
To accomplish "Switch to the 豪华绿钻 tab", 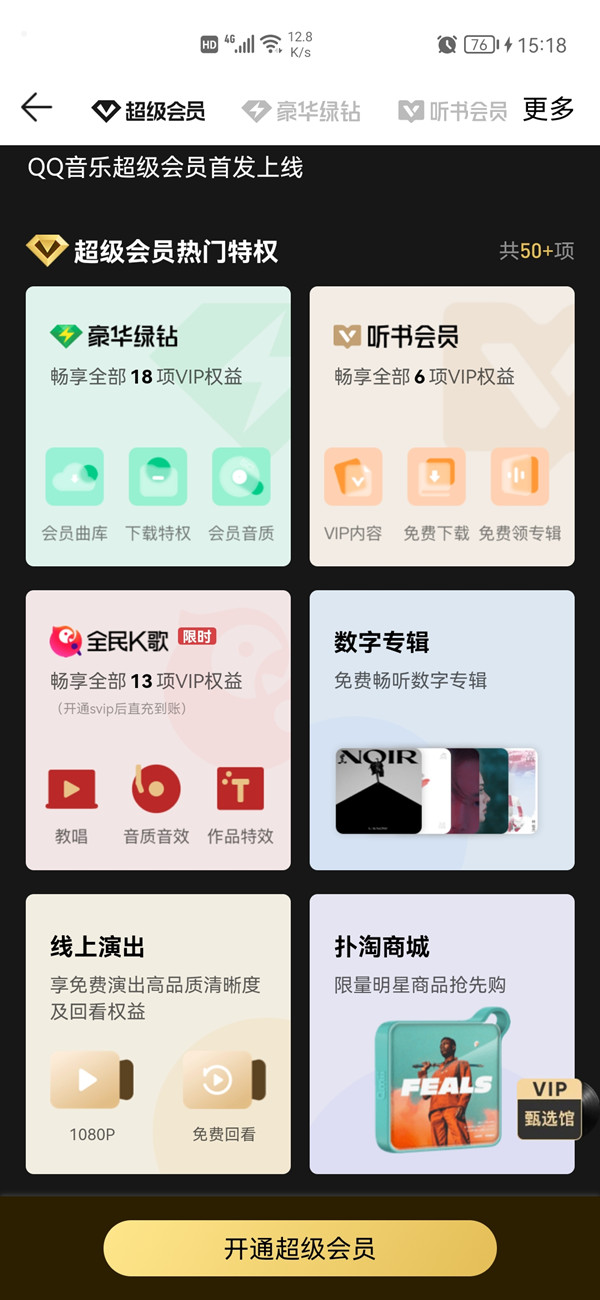I will point(302,111).
